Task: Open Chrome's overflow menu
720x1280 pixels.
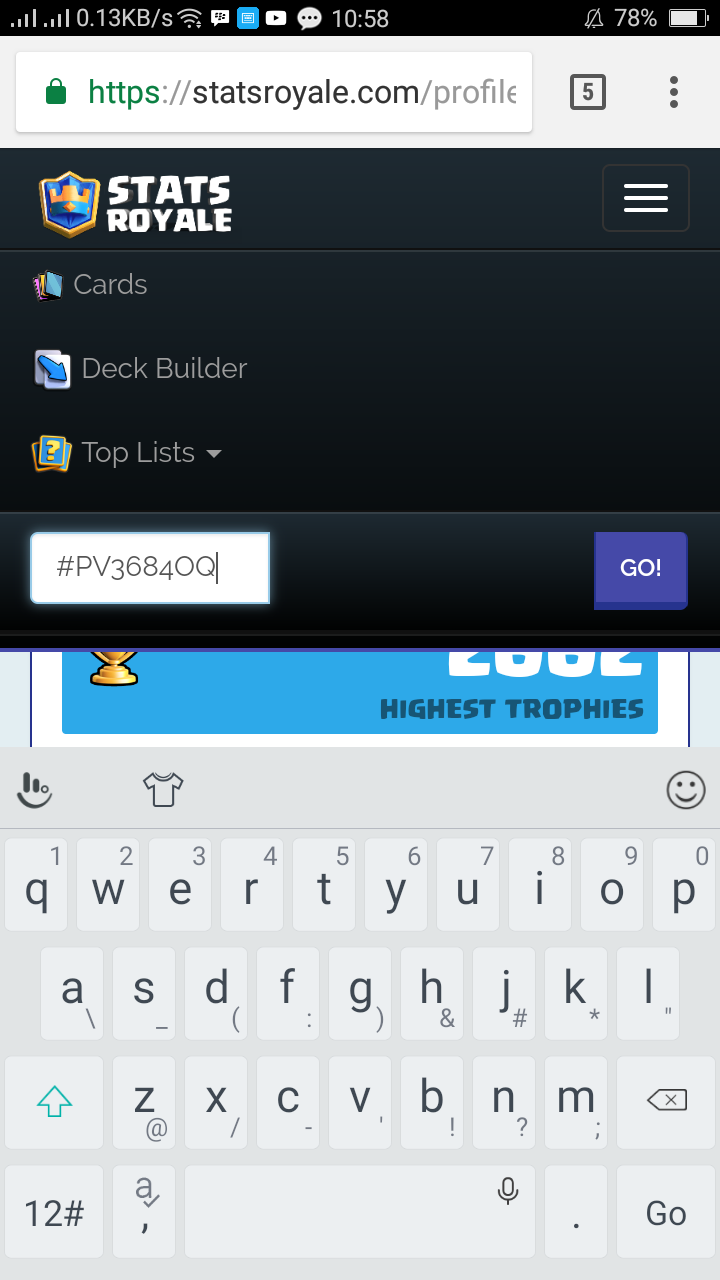Action: coord(674,92)
